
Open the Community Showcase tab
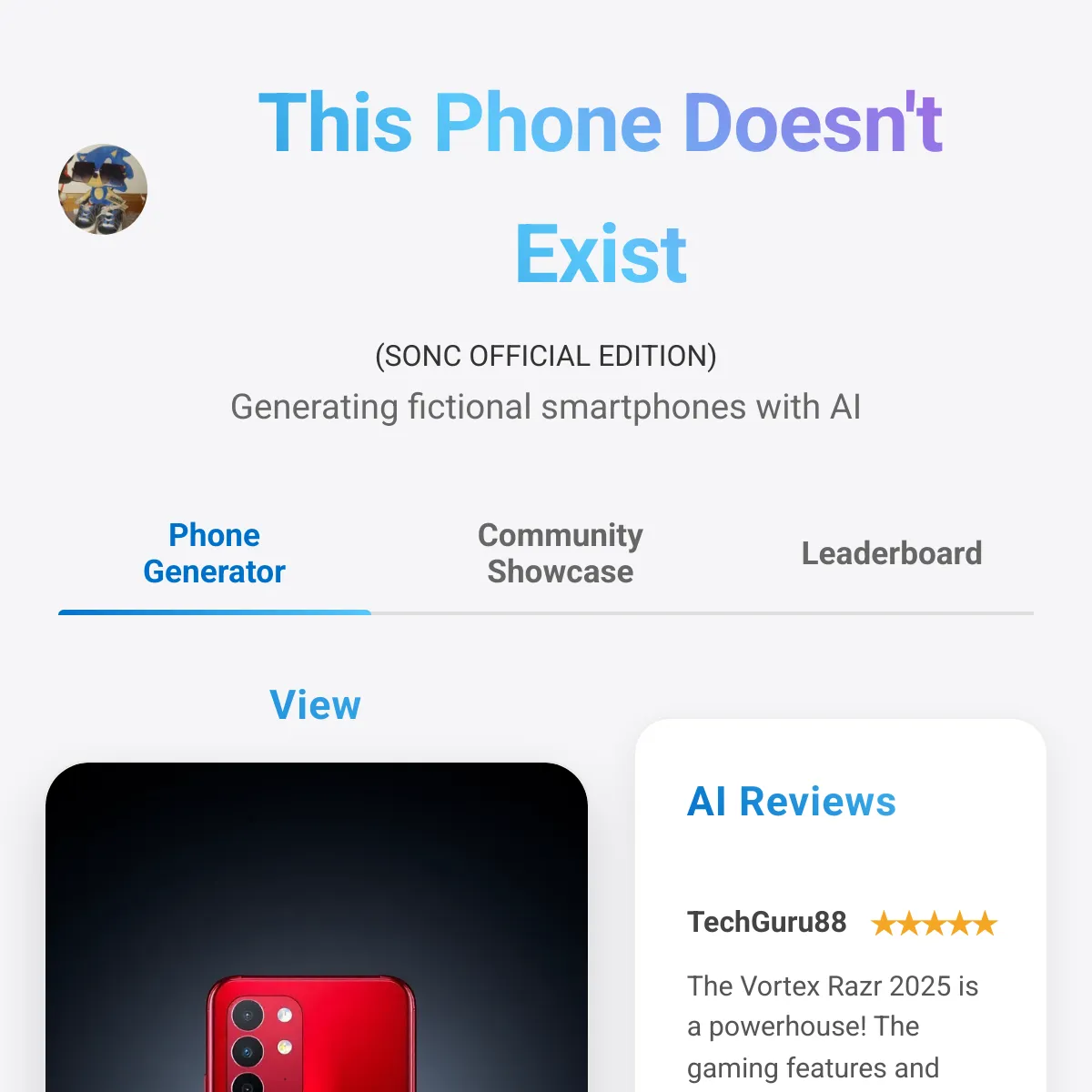point(561,553)
